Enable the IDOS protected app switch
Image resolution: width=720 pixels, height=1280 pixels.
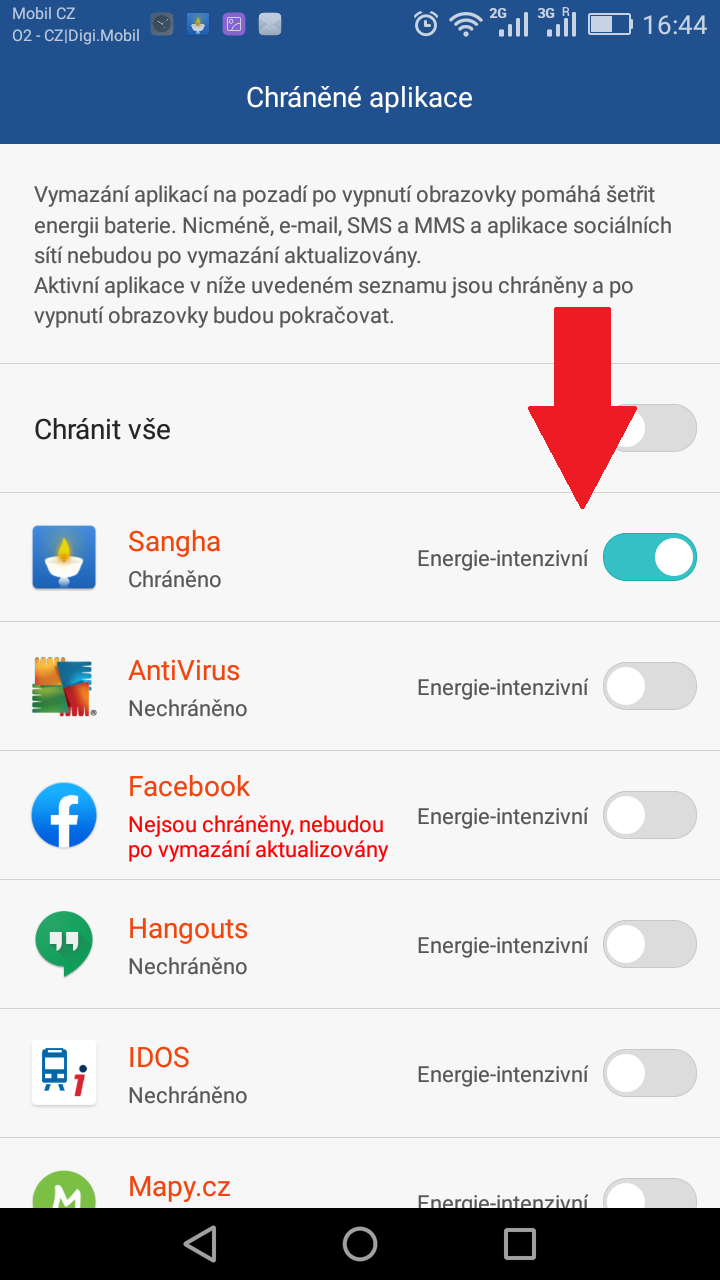tap(650, 1073)
